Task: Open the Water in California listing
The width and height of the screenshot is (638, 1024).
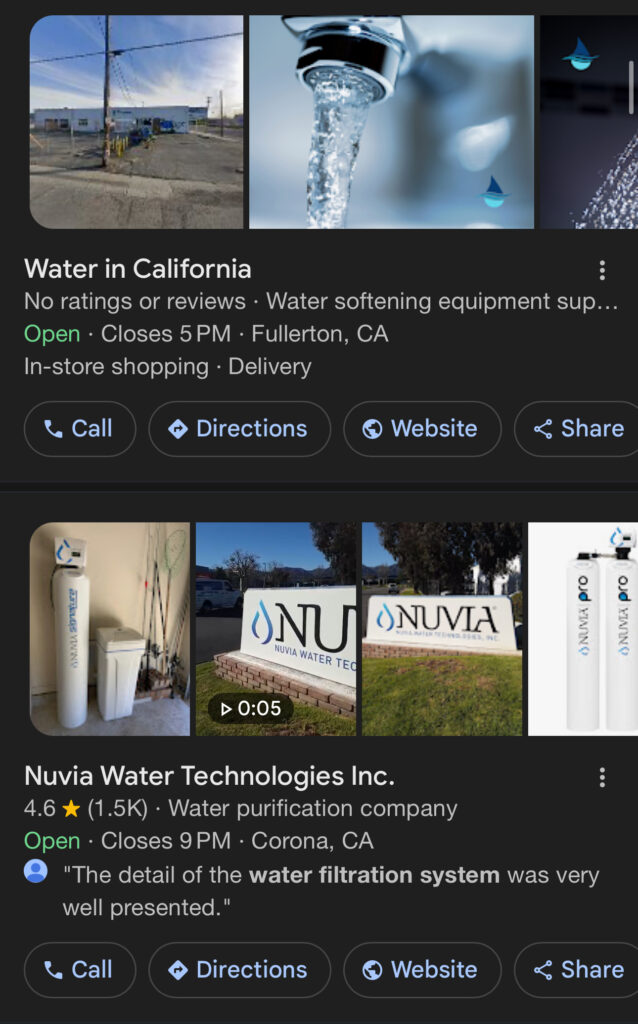Action: tap(138, 269)
